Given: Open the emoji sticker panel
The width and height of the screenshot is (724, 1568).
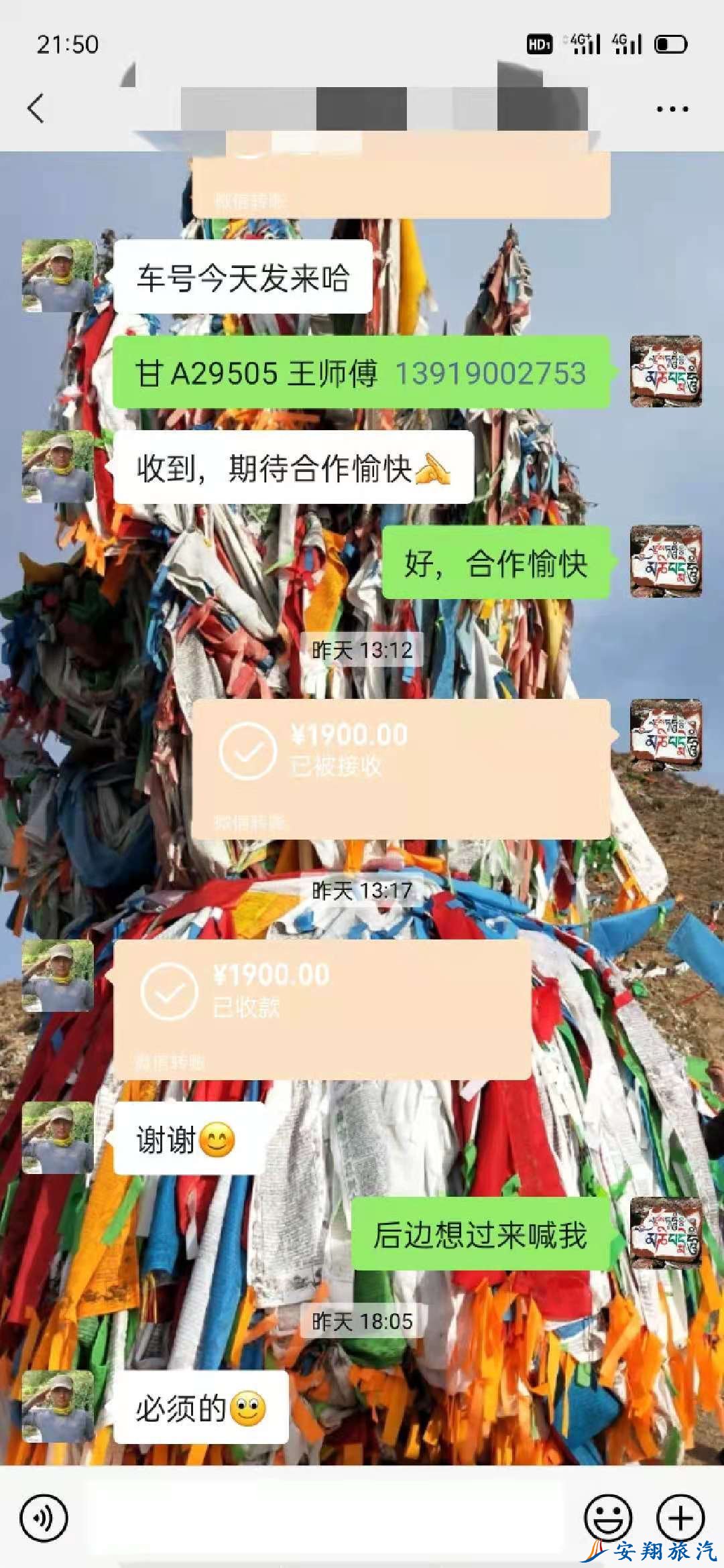Looking at the screenshot, I should click(x=608, y=1518).
